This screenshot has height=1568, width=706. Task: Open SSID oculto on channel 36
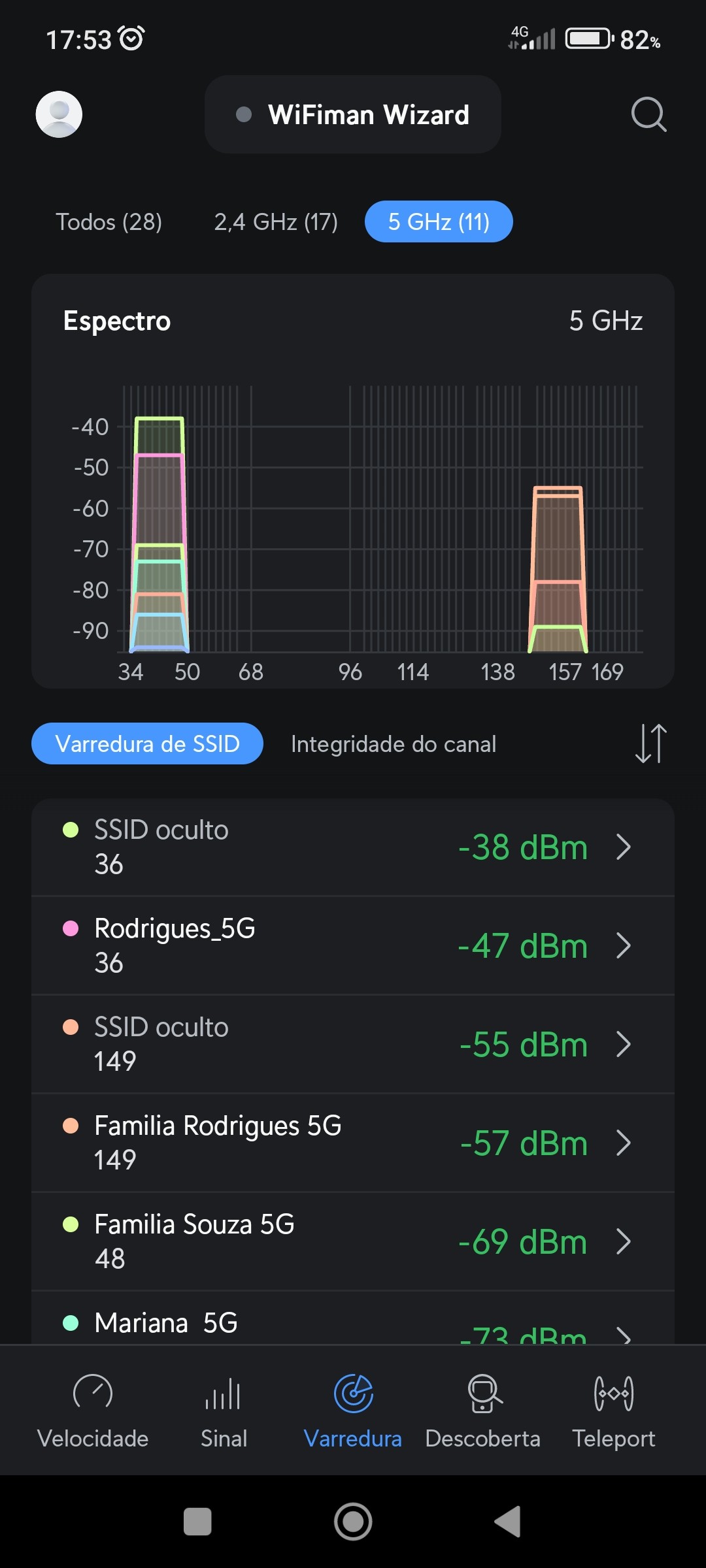point(353,847)
